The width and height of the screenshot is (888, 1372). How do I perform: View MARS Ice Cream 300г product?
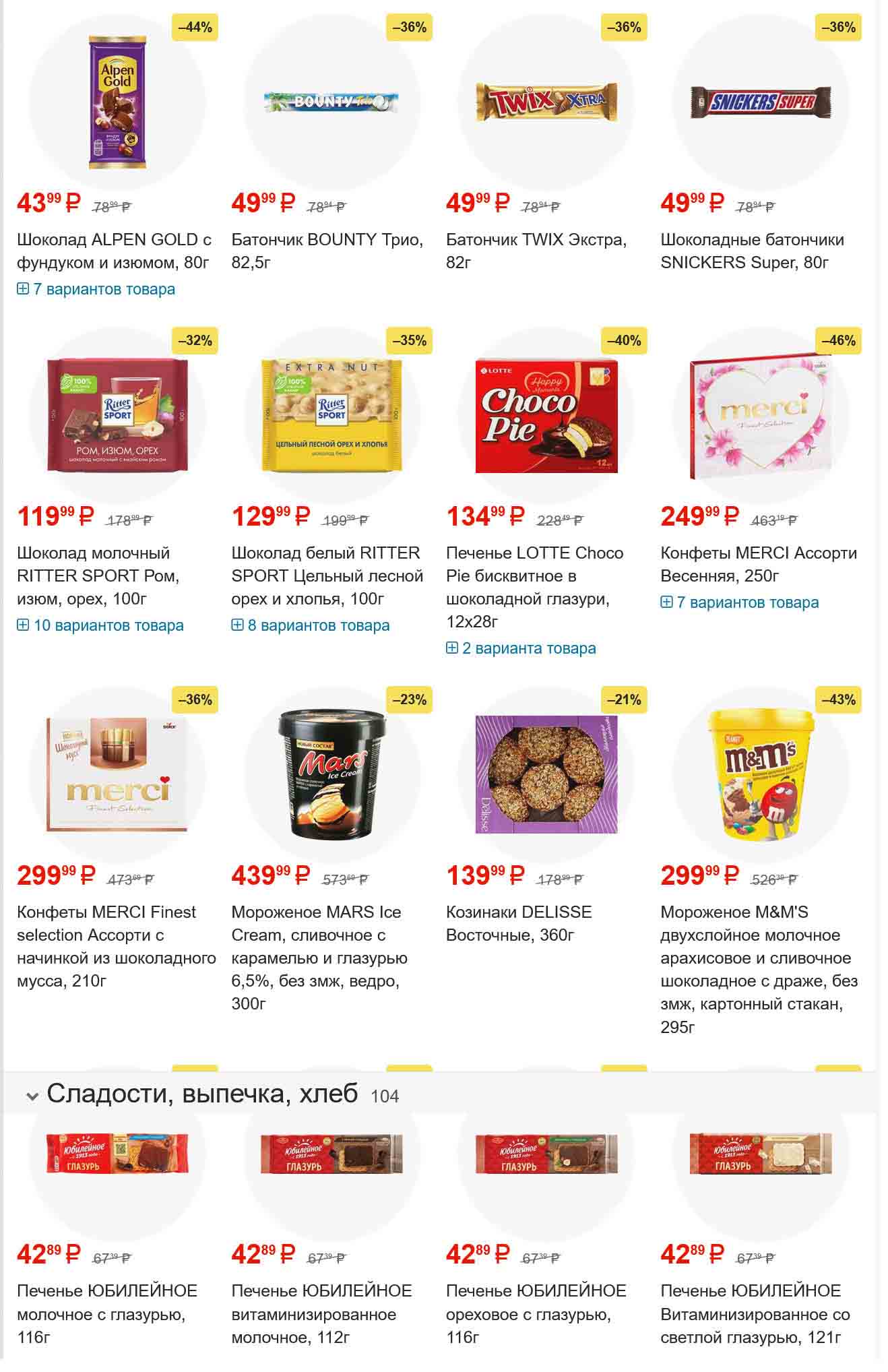coord(319,958)
